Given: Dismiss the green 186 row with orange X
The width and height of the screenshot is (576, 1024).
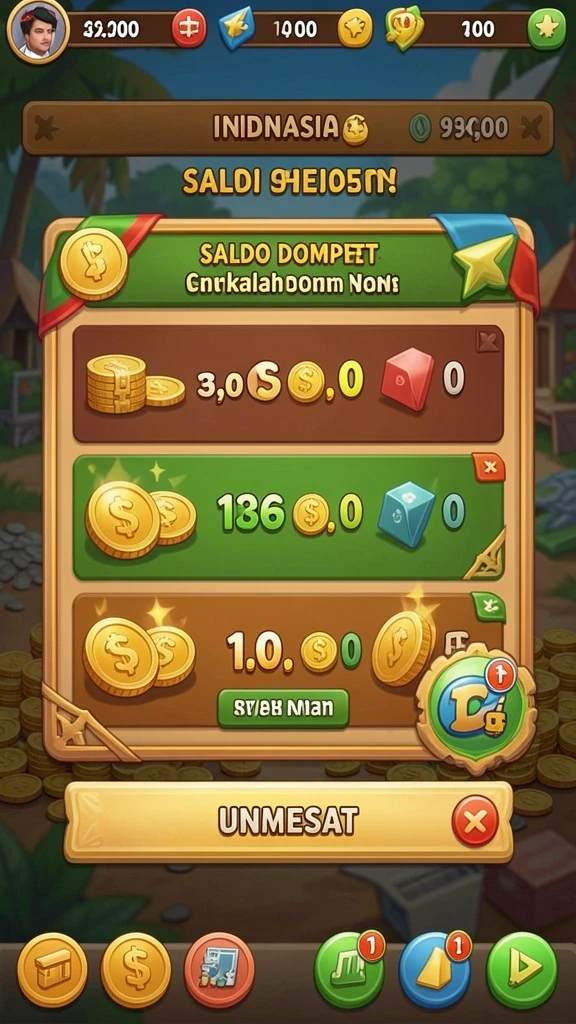Looking at the screenshot, I should 490,467.
